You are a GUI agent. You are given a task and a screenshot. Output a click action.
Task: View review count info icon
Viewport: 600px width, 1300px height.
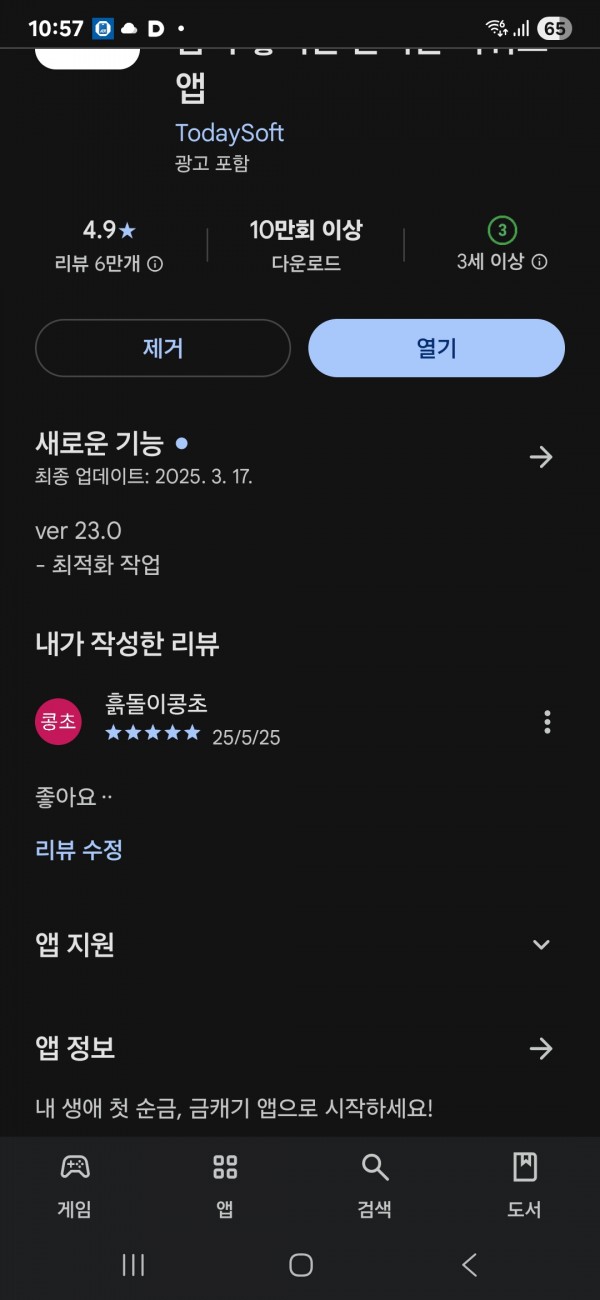(155, 264)
